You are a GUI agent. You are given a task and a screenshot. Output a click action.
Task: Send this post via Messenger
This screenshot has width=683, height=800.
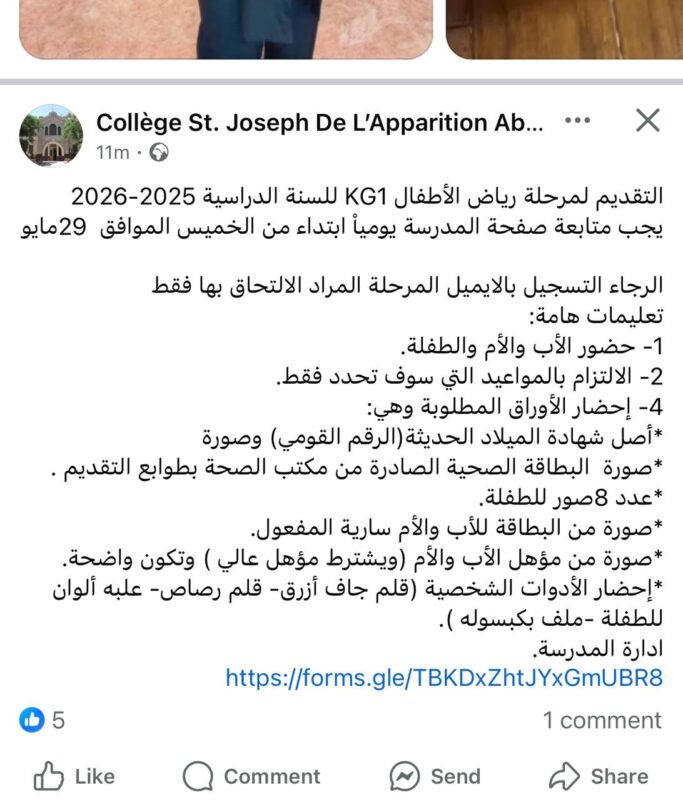click(x=435, y=776)
